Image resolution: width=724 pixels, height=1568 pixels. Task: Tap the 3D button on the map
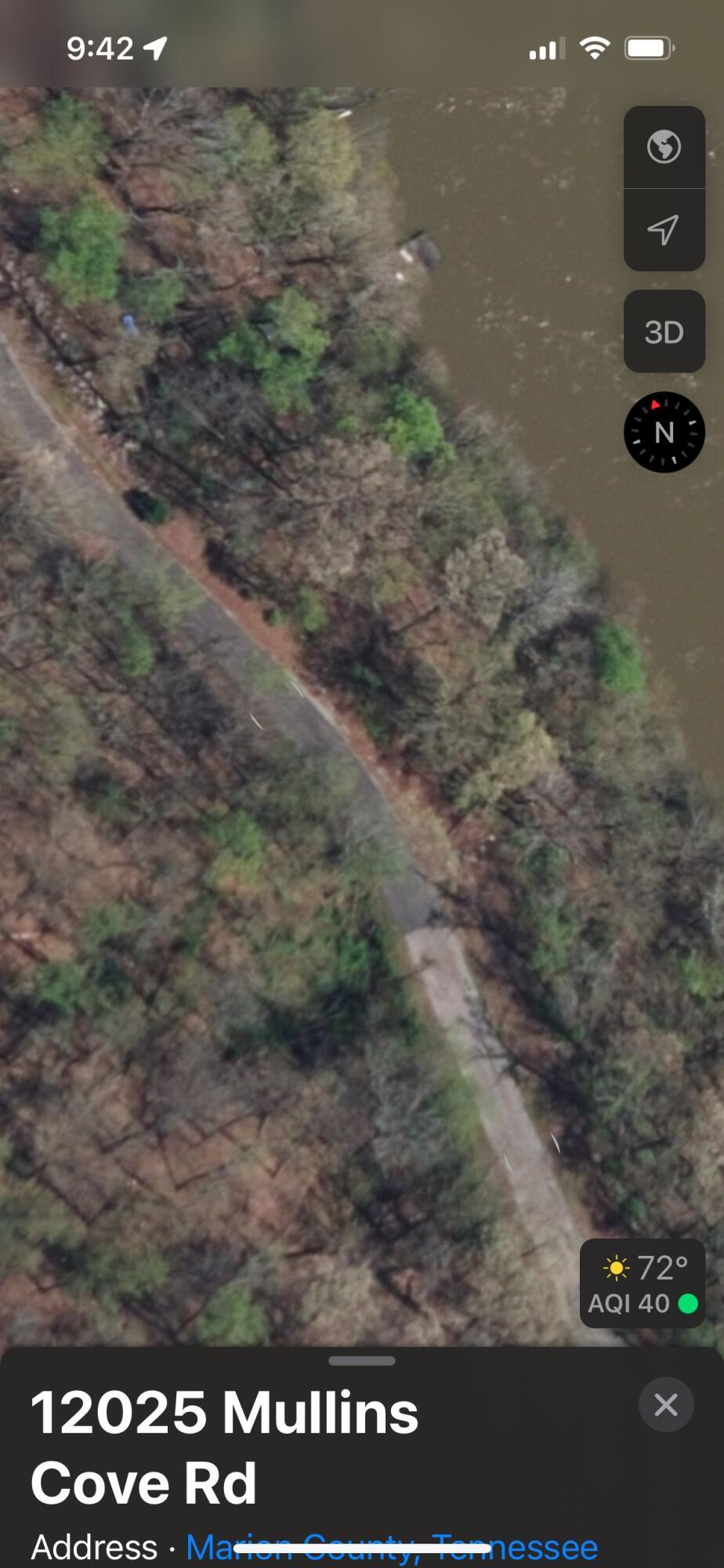click(x=664, y=332)
